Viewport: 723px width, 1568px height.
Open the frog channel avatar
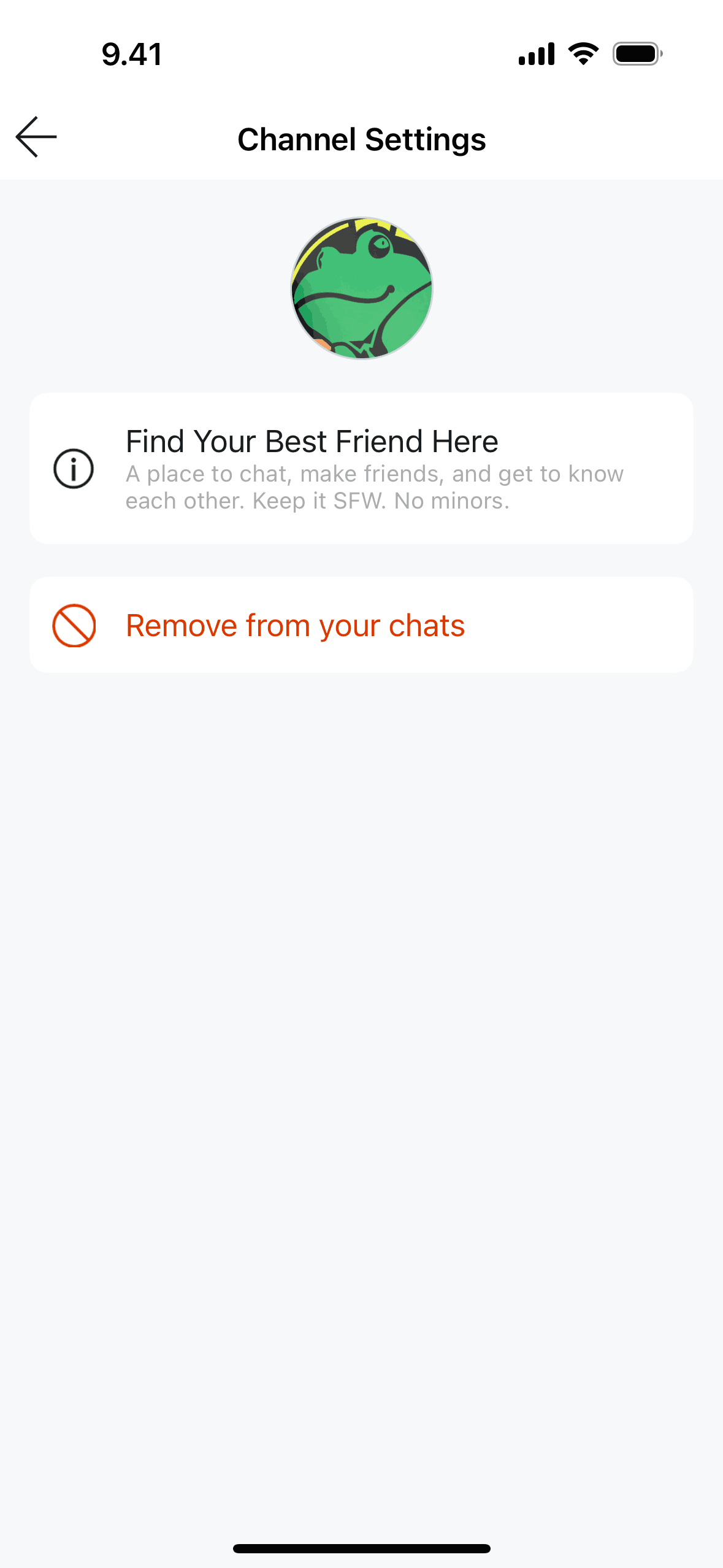click(362, 288)
